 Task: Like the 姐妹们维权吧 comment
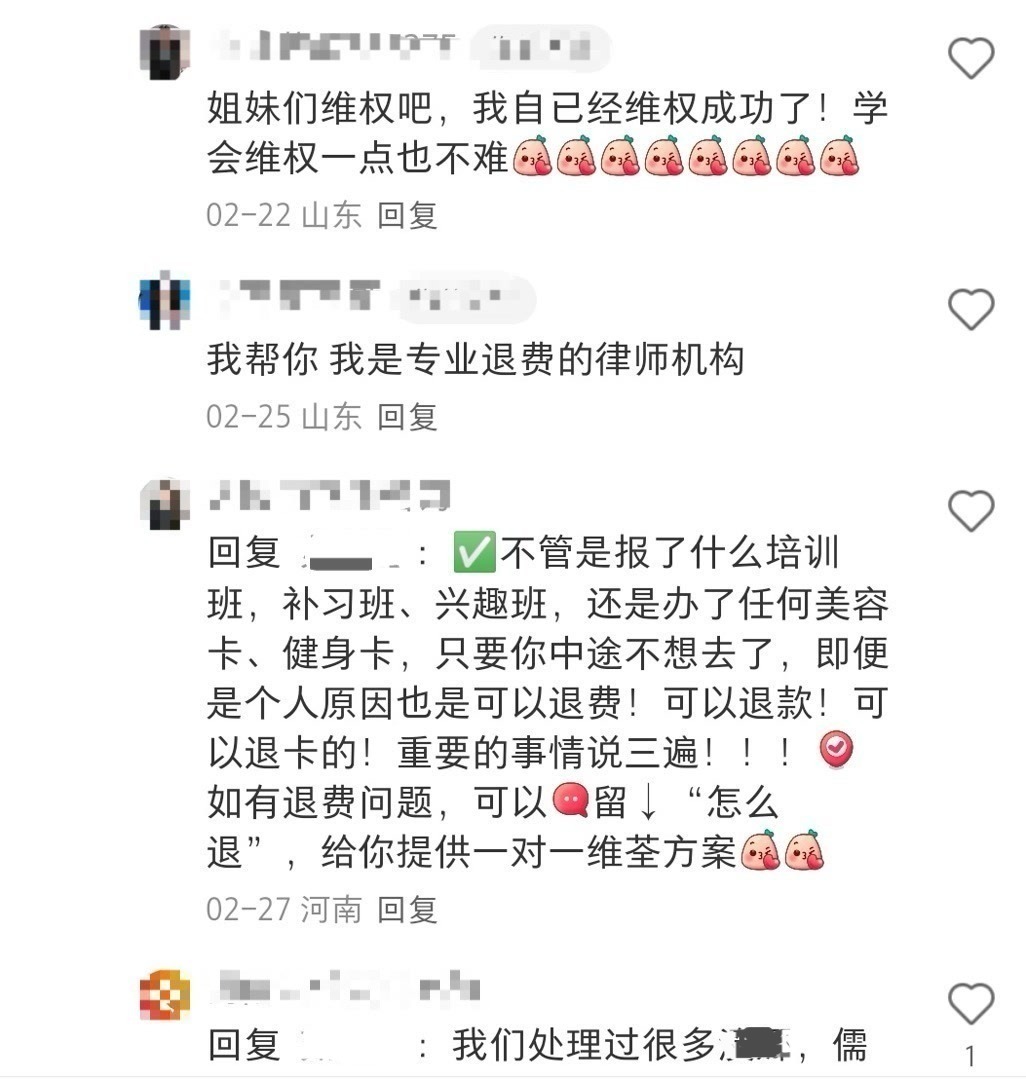pyautogui.click(x=970, y=59)
